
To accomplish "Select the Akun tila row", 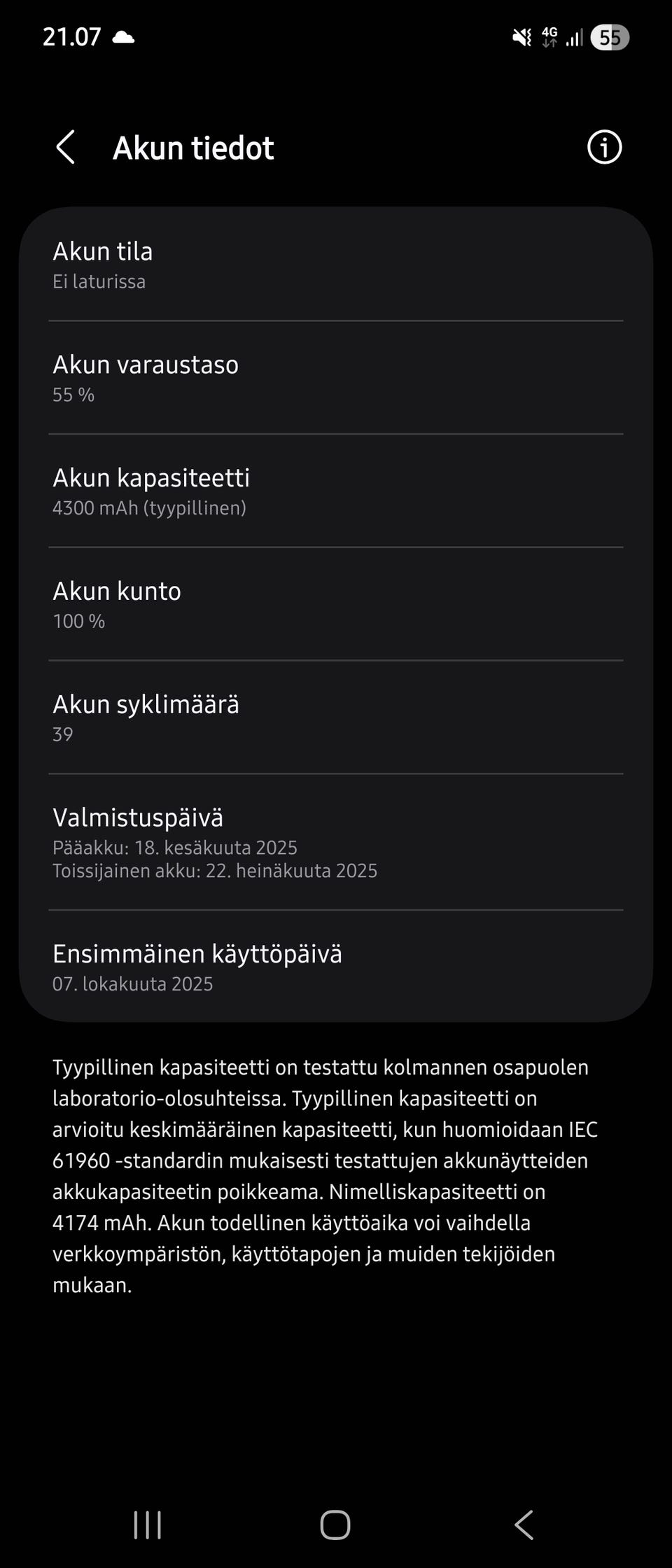I will point(336,265).
